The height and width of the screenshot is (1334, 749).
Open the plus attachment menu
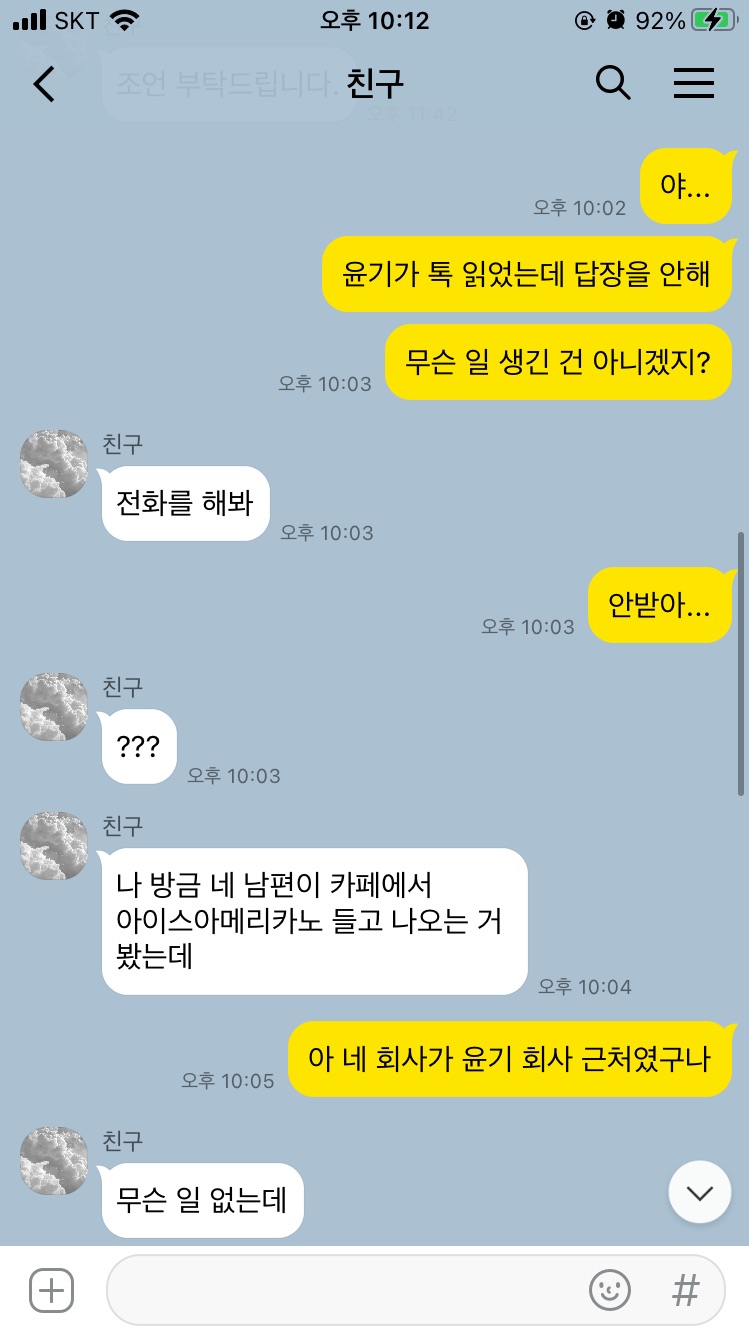click(51, 1291)
